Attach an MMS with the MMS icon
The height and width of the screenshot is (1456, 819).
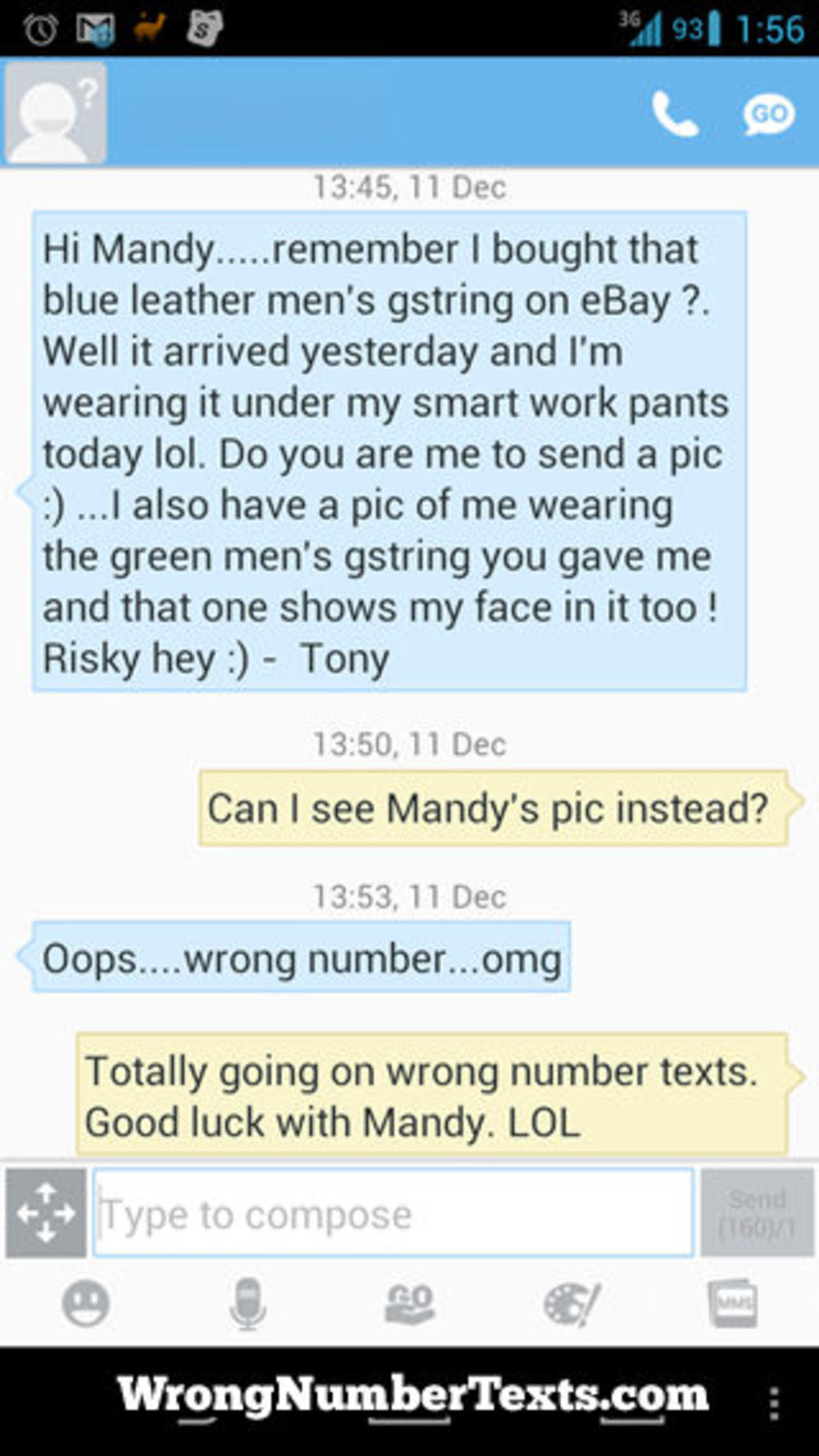coord(732,1303)
